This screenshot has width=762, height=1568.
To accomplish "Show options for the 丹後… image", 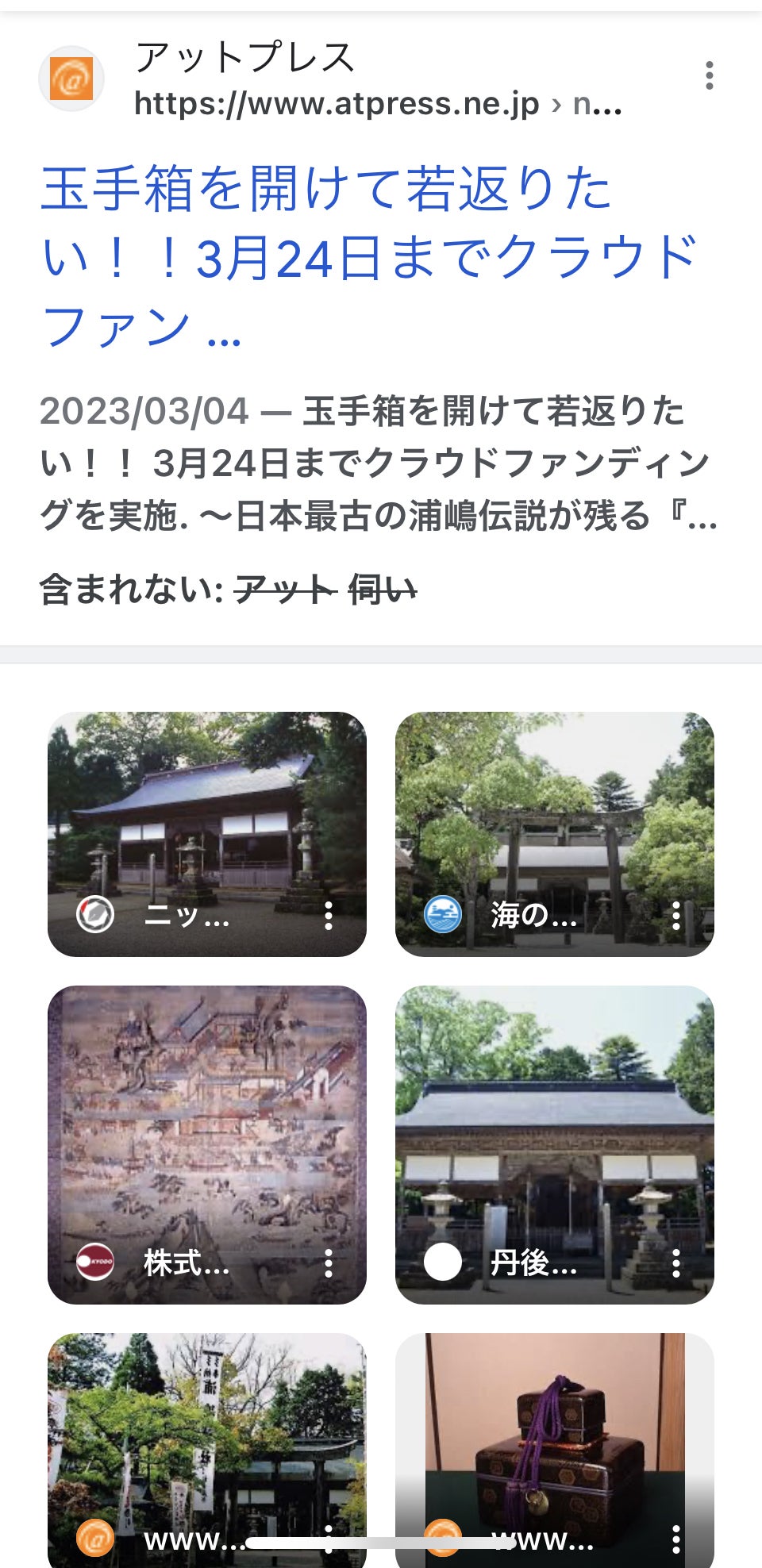I will pos(676,1263).
